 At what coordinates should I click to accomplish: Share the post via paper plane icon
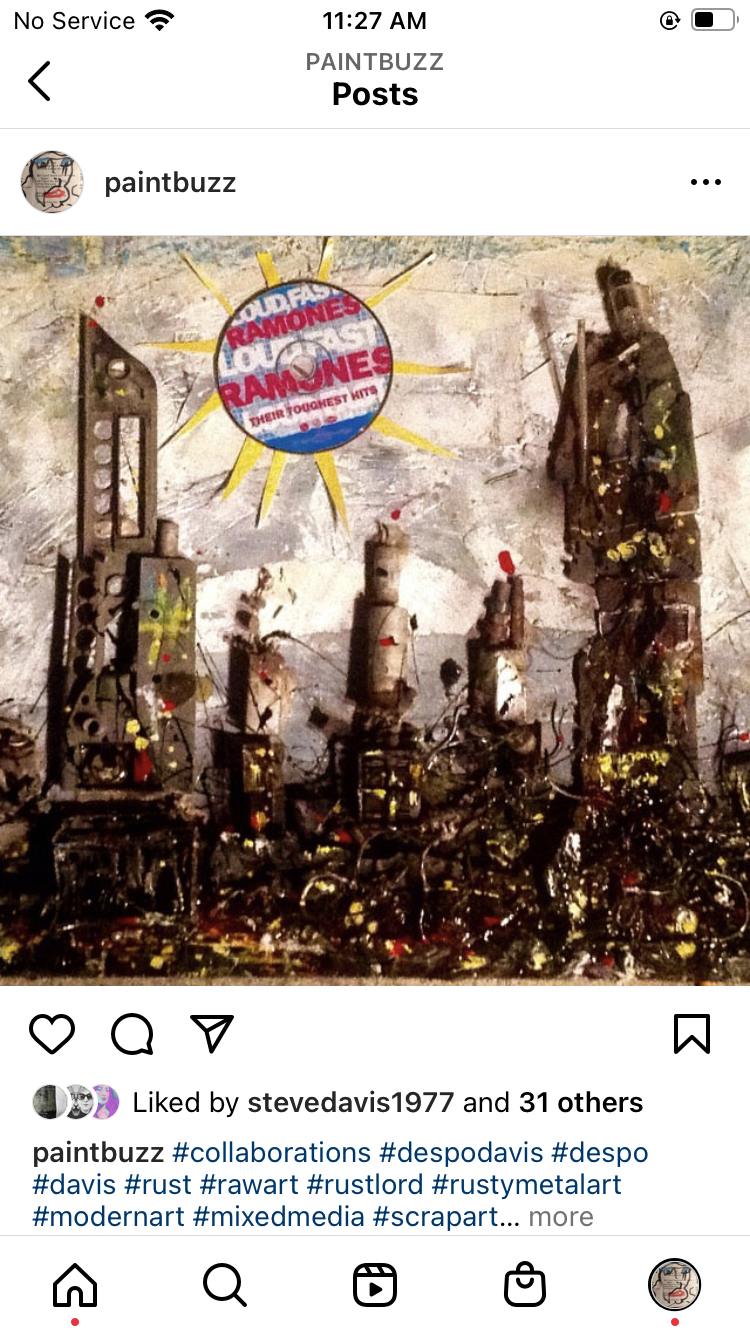tap(211, 1034)
